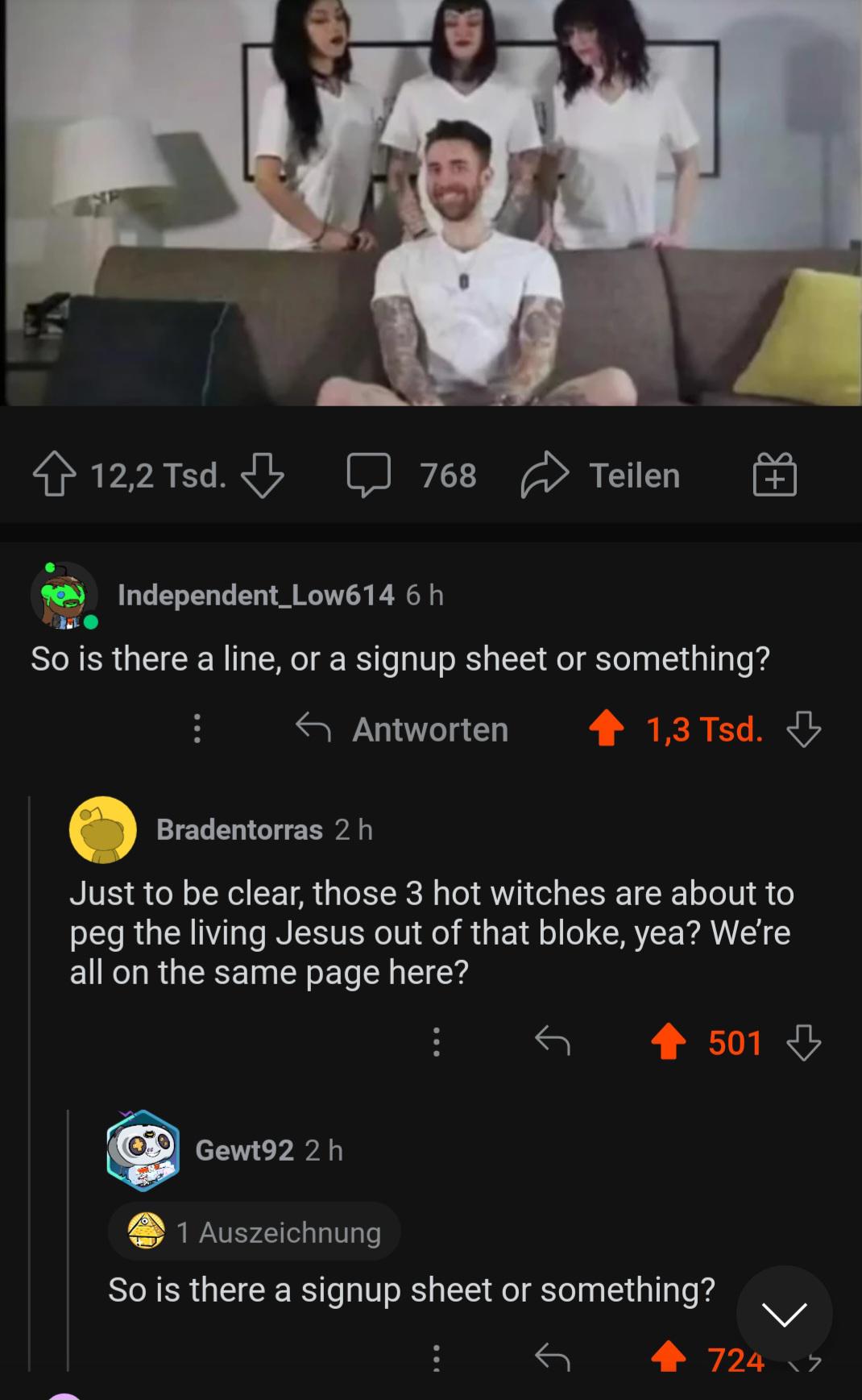Tap Antworten on Independent_Low614's comment
Screen dimensions: 862x1400
pos(403,729)
